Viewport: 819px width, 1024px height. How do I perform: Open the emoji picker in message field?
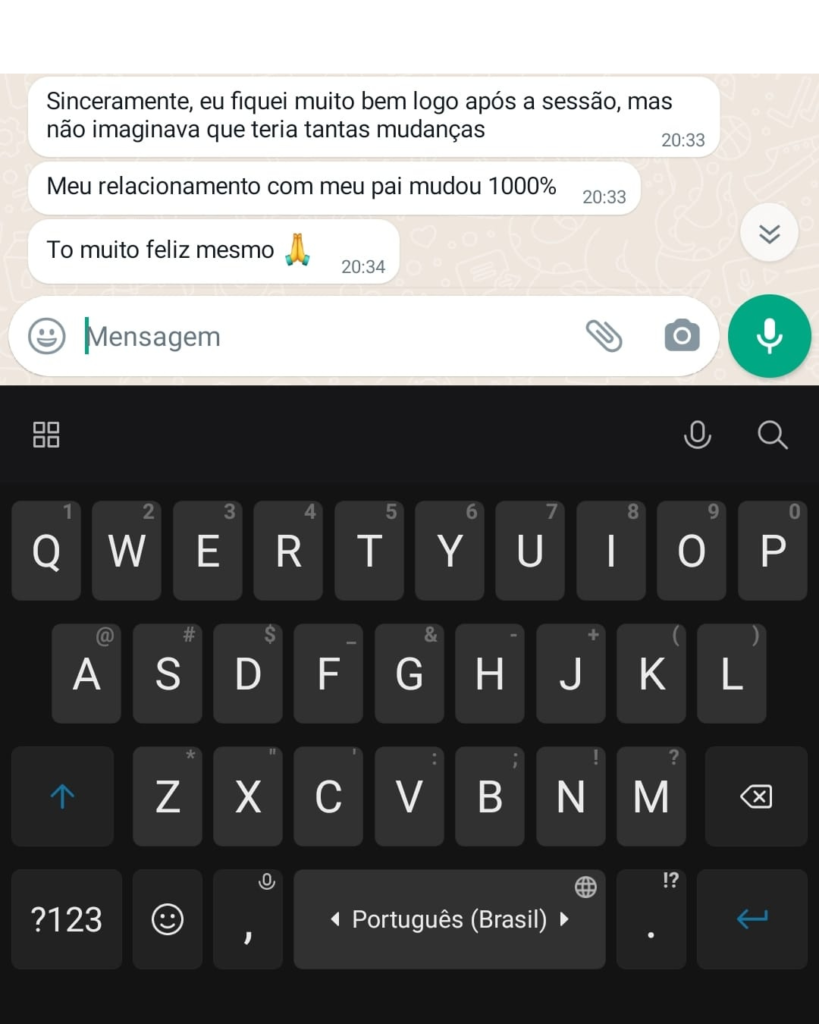[x=46, y=336]
